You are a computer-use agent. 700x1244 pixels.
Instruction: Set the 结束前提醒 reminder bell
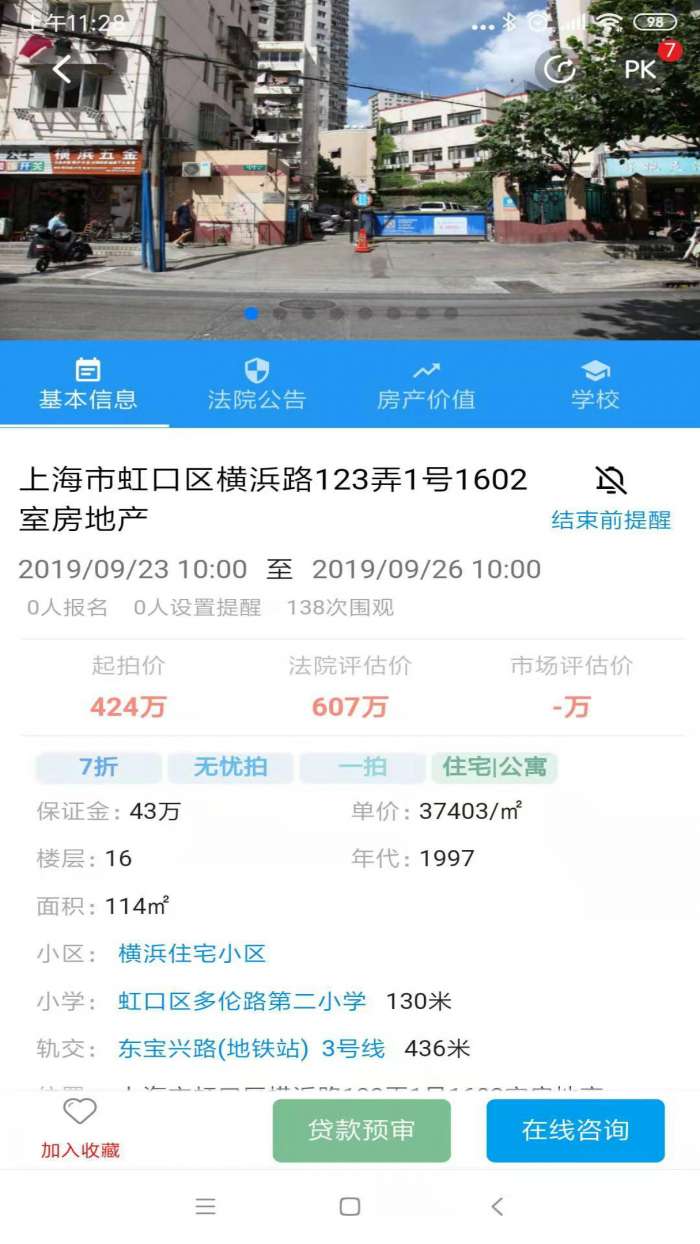(x=611, y=497)
